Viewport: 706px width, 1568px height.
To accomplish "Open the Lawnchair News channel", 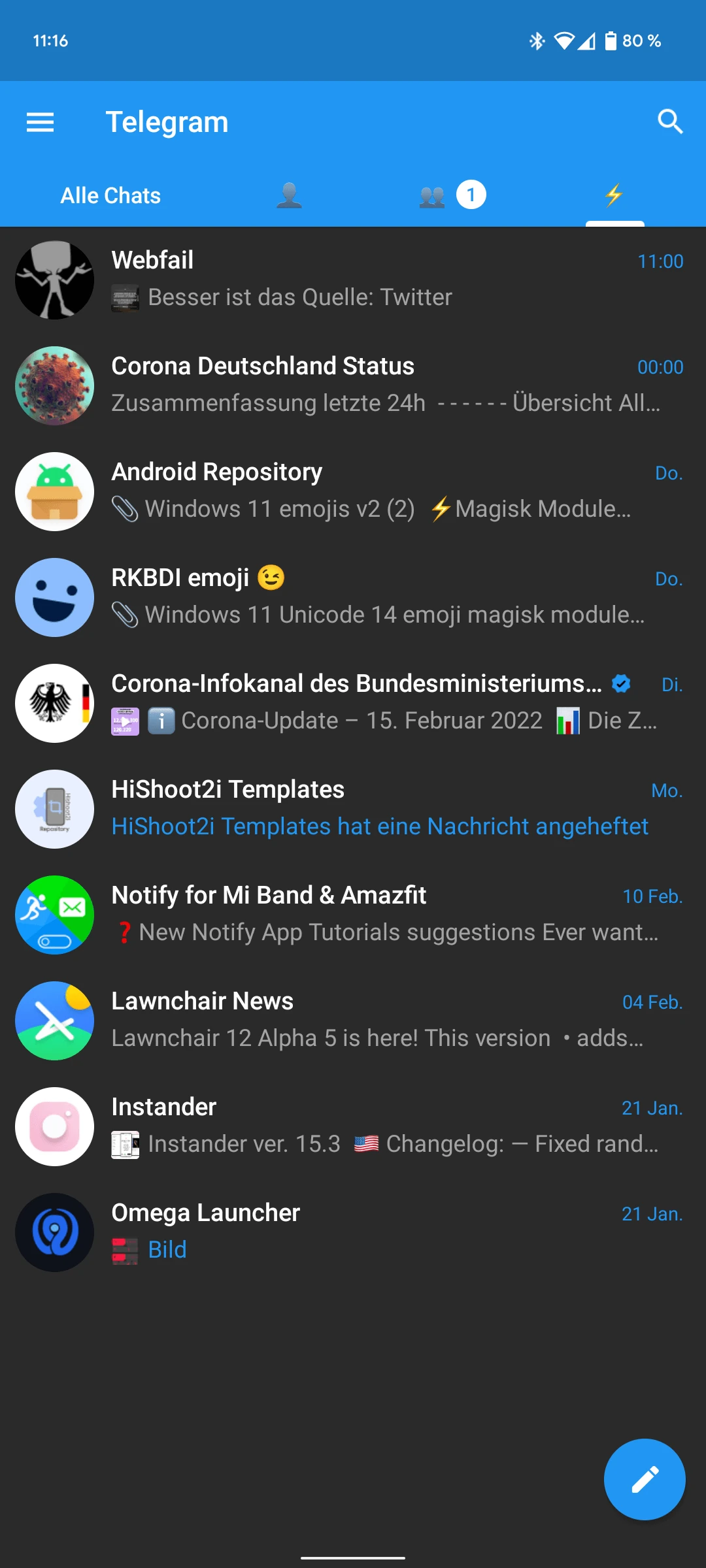I will tap(353, 1021).
